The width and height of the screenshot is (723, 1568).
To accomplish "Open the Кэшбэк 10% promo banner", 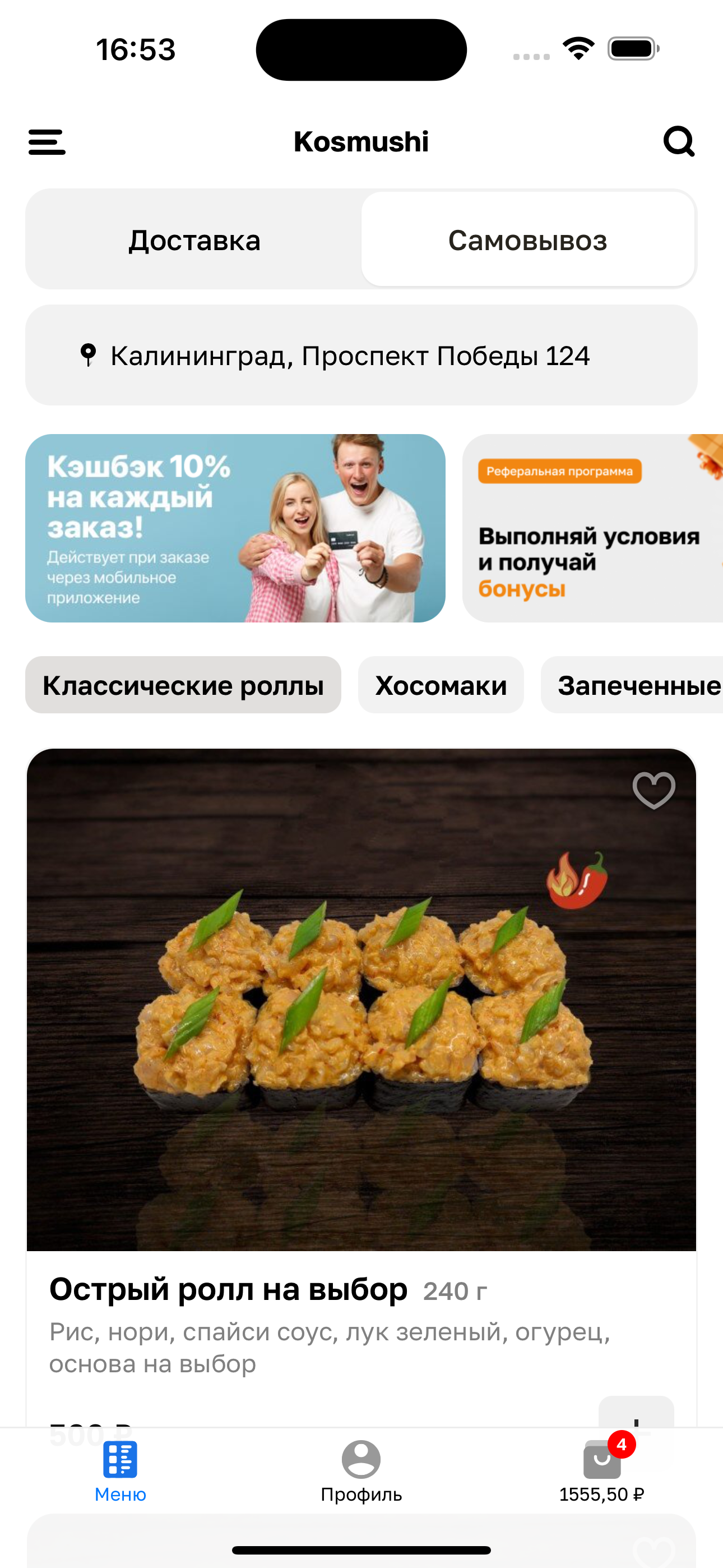I will 235,528.
